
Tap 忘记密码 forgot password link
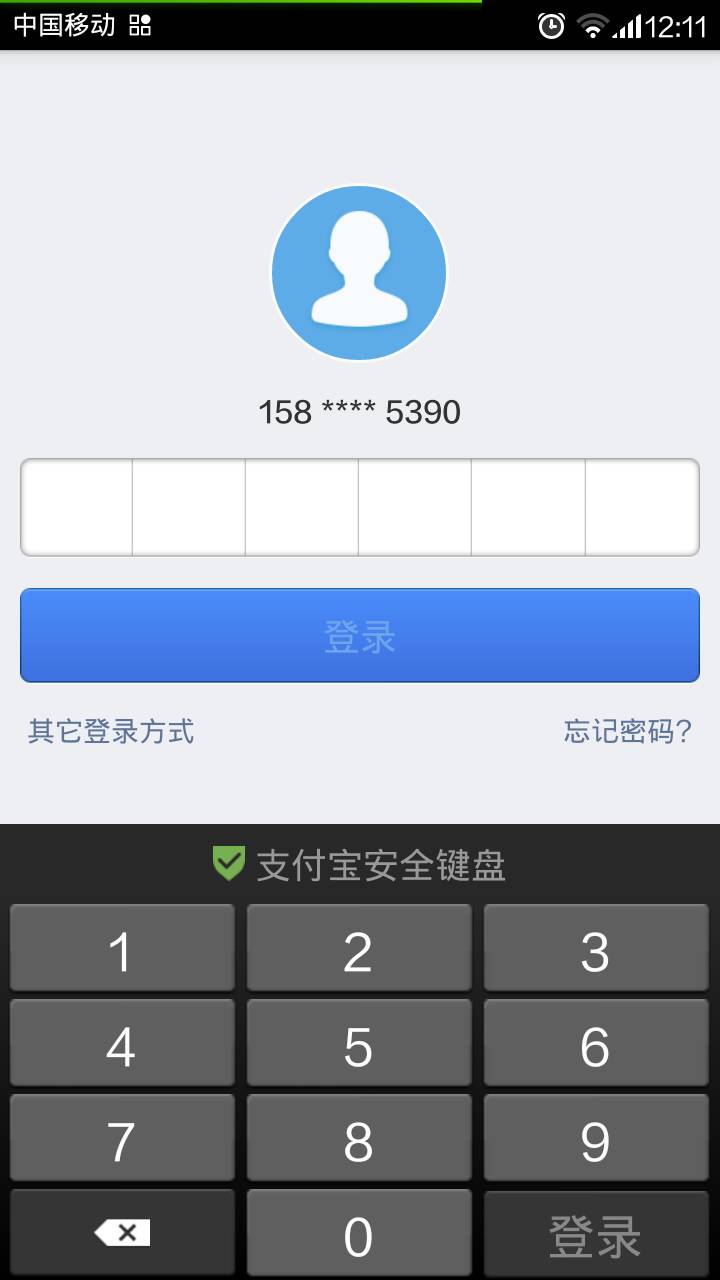[627, 730]
